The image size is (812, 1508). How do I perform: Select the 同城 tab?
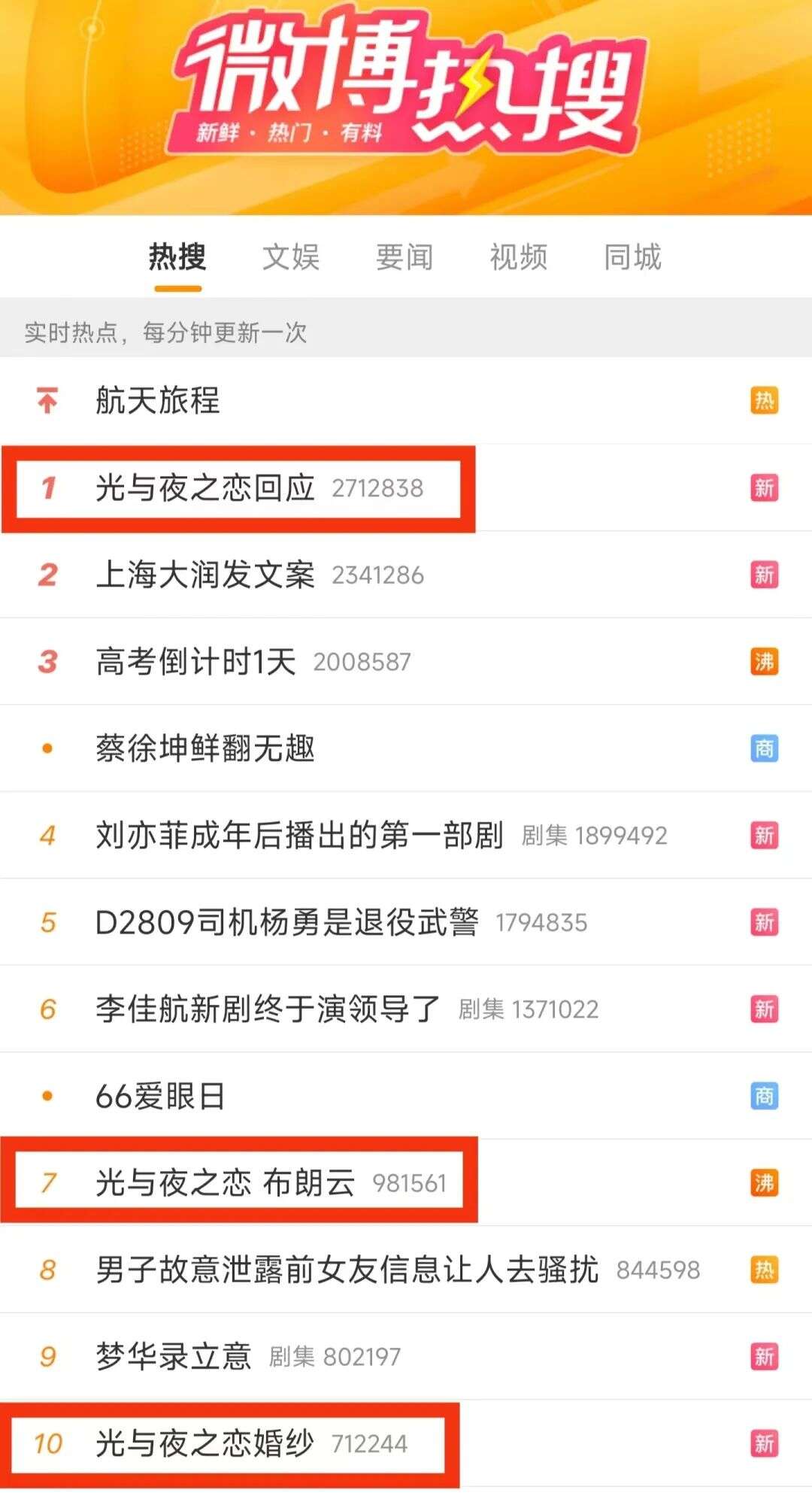[632, 257]
